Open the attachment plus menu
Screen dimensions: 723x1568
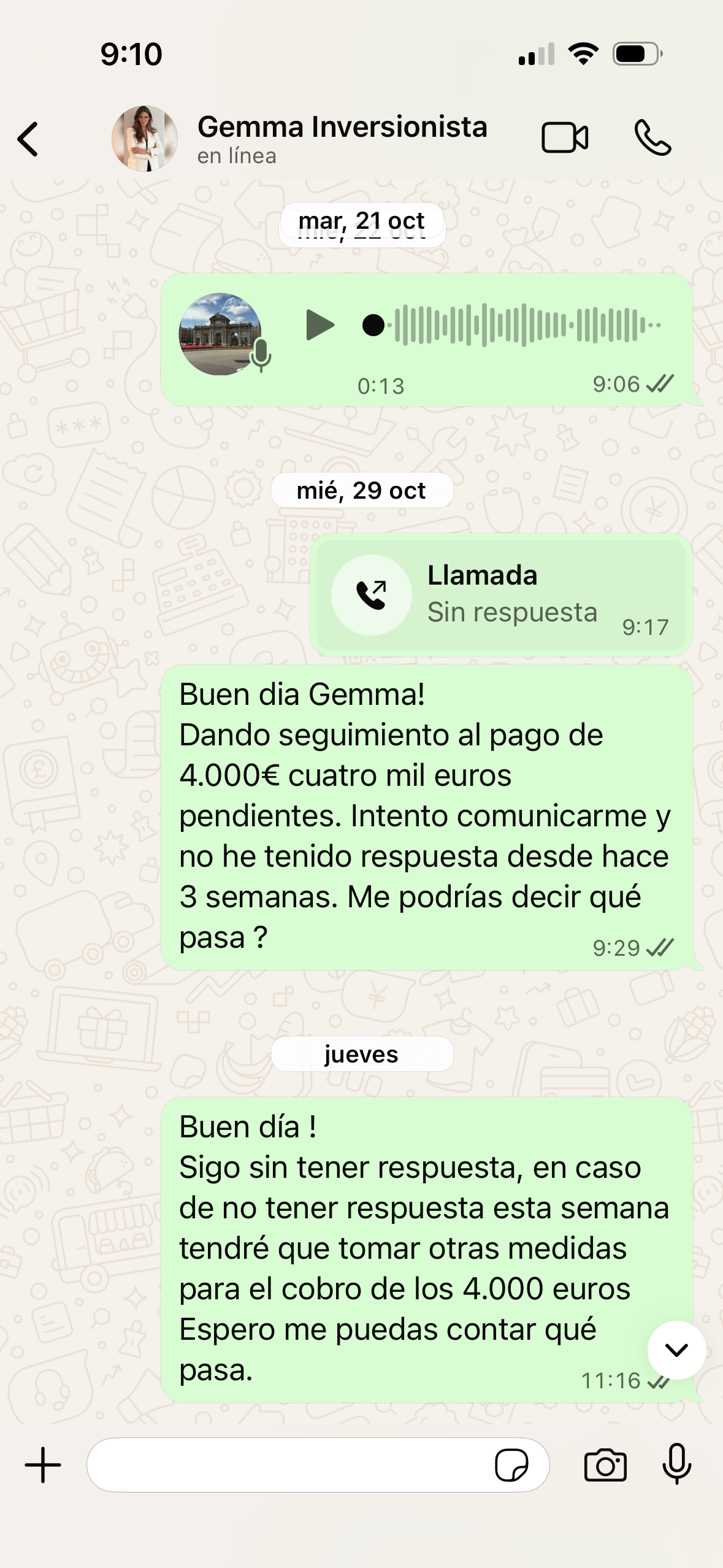coord(43,1465)
